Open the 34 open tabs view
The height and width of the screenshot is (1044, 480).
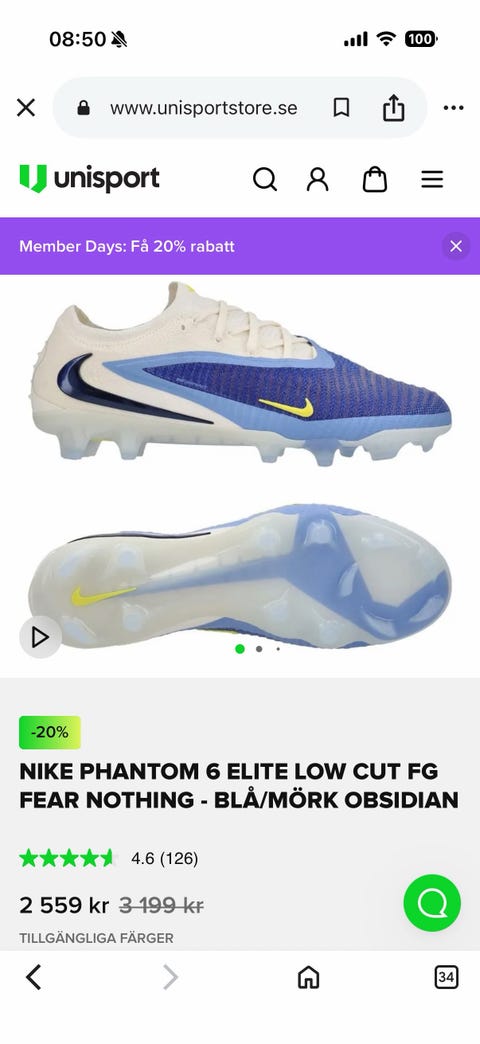[x=446, y=977]
